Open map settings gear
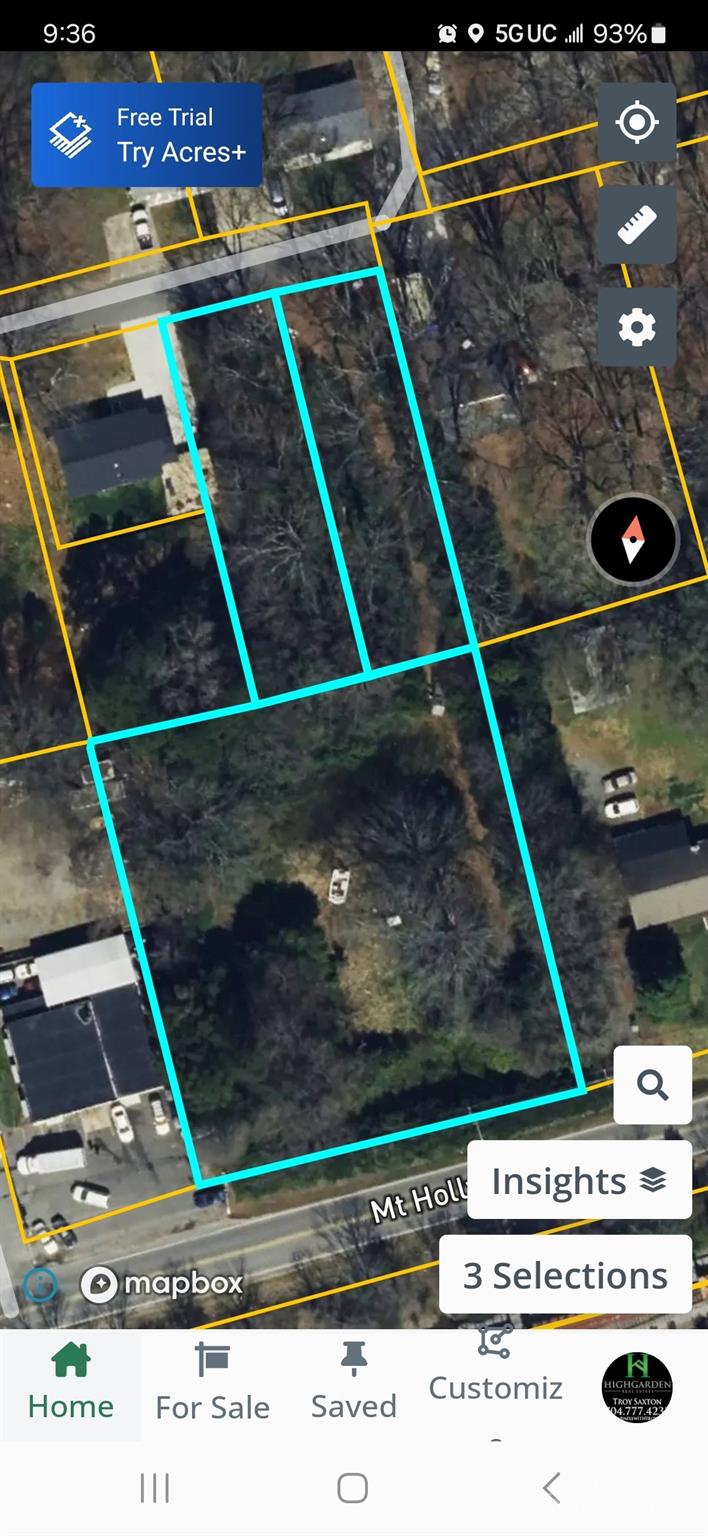Image resolution: width=708 pixels, height=1536 pixels. tap(637, 327)
